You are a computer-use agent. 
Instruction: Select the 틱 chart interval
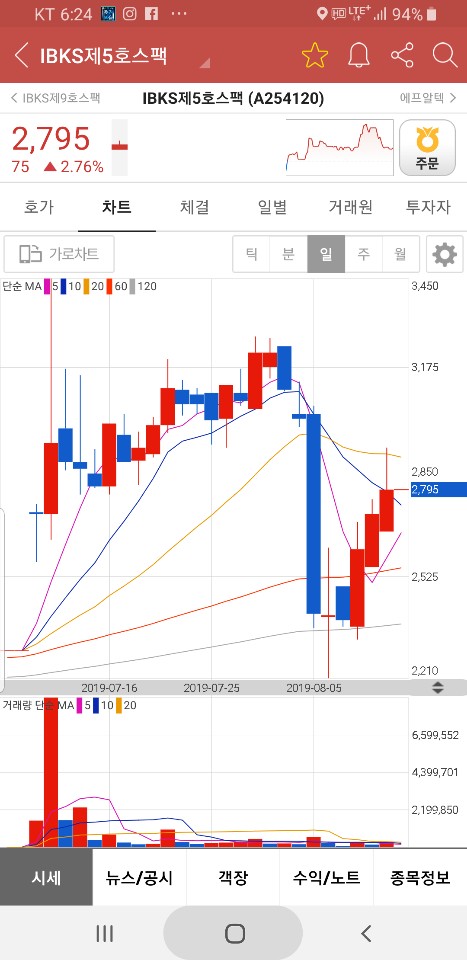[251, 254]
